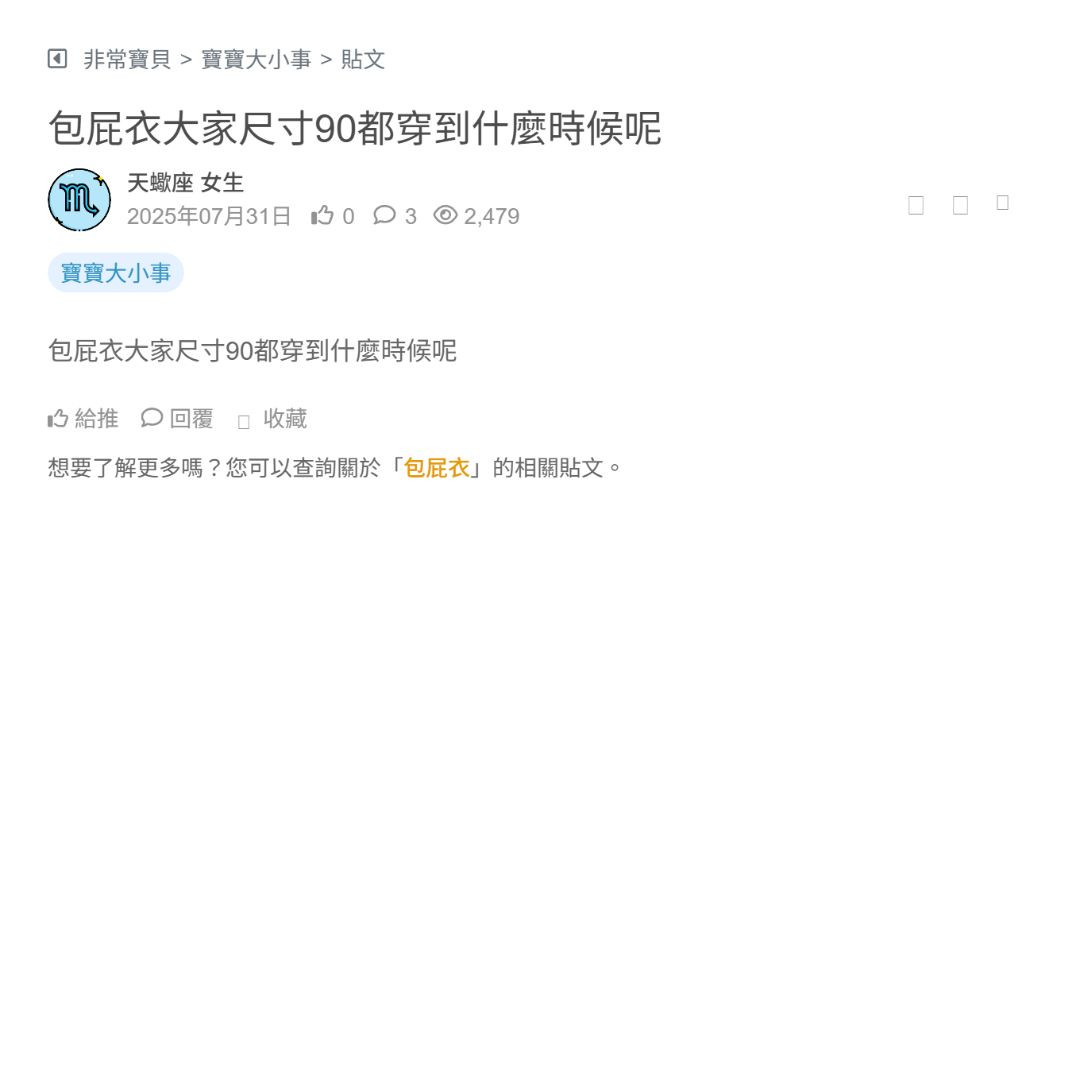1080x1080 pixels.
Task: Open the 非常寶貝 breadcrumb link
Action: point(127,60)
